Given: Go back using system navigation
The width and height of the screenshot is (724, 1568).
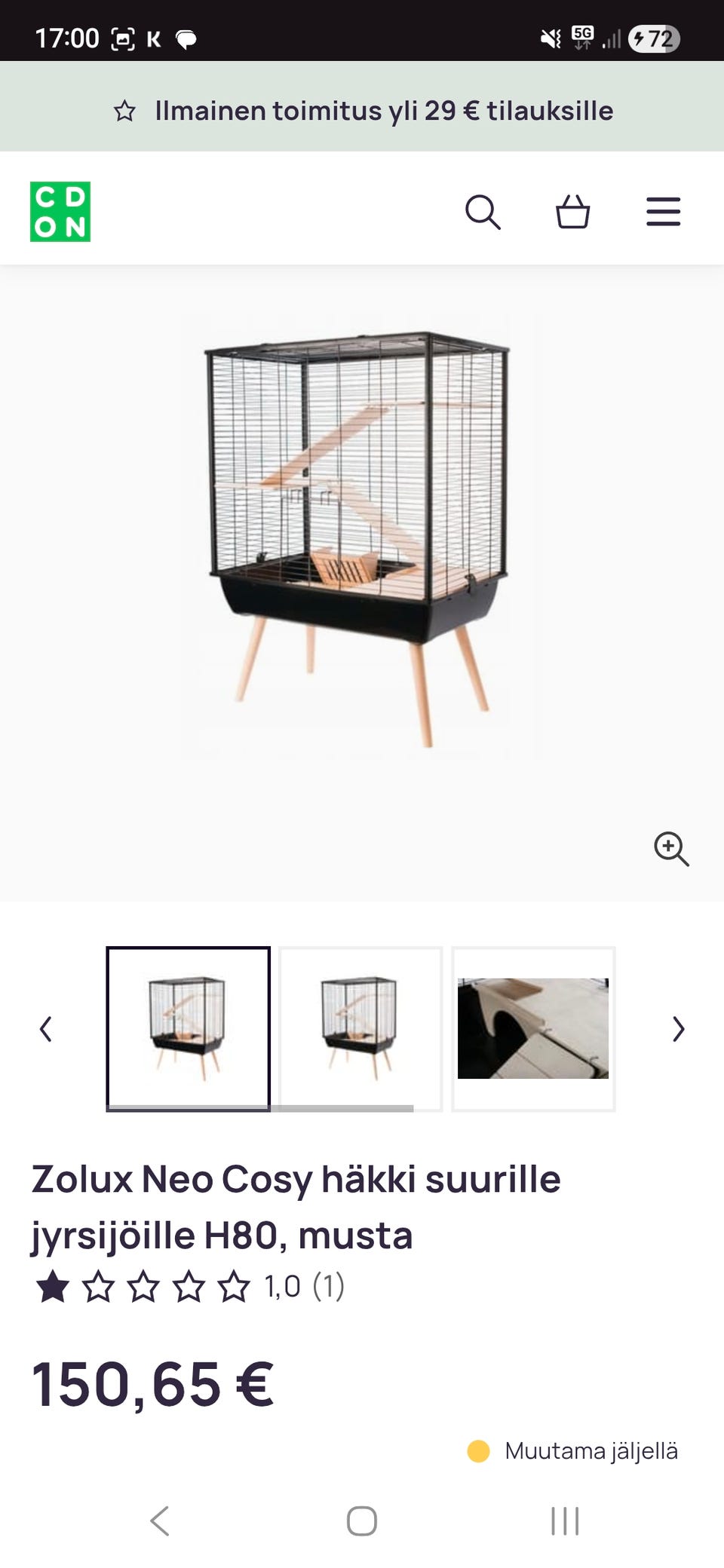Looking at the screenshot, I should tap(160, 1521).
